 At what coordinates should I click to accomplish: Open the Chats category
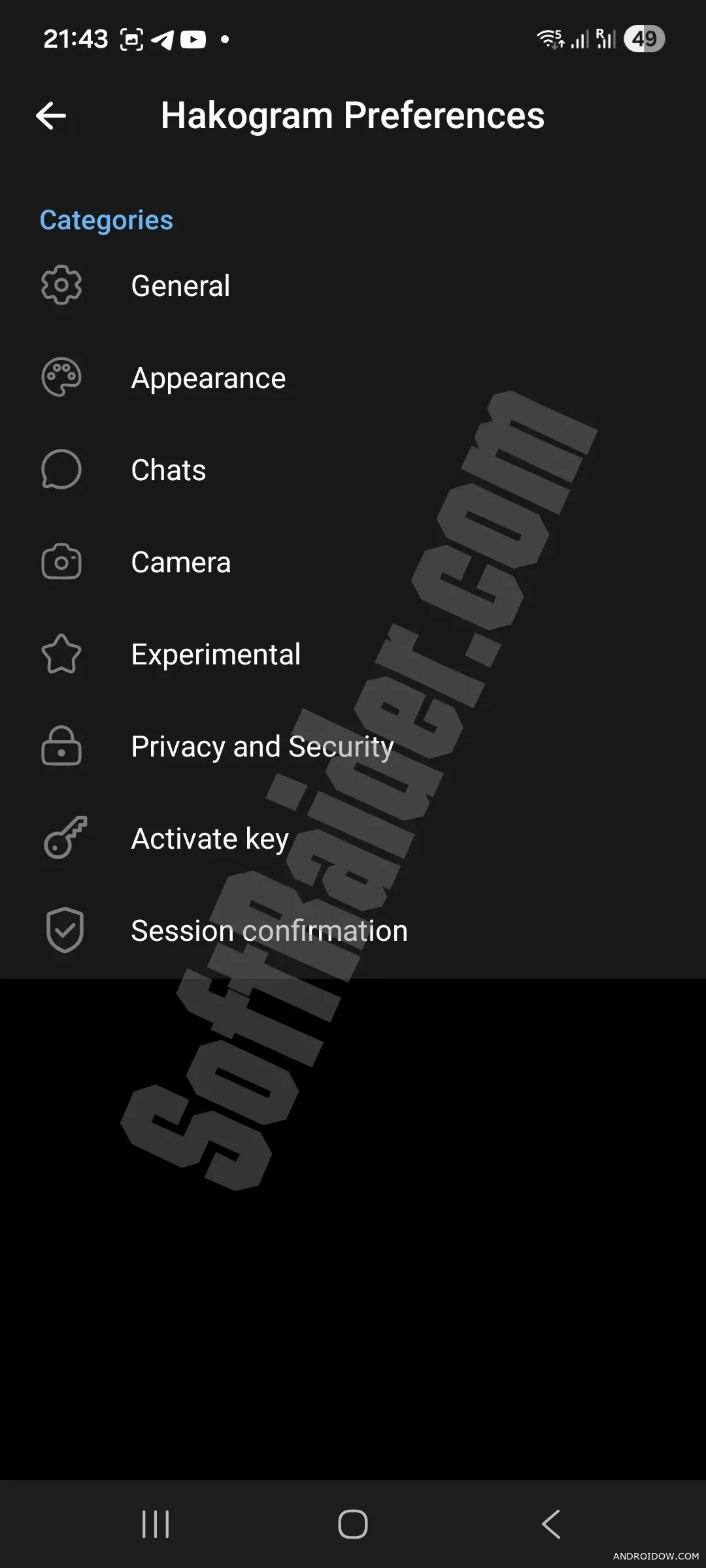point(169,470)
